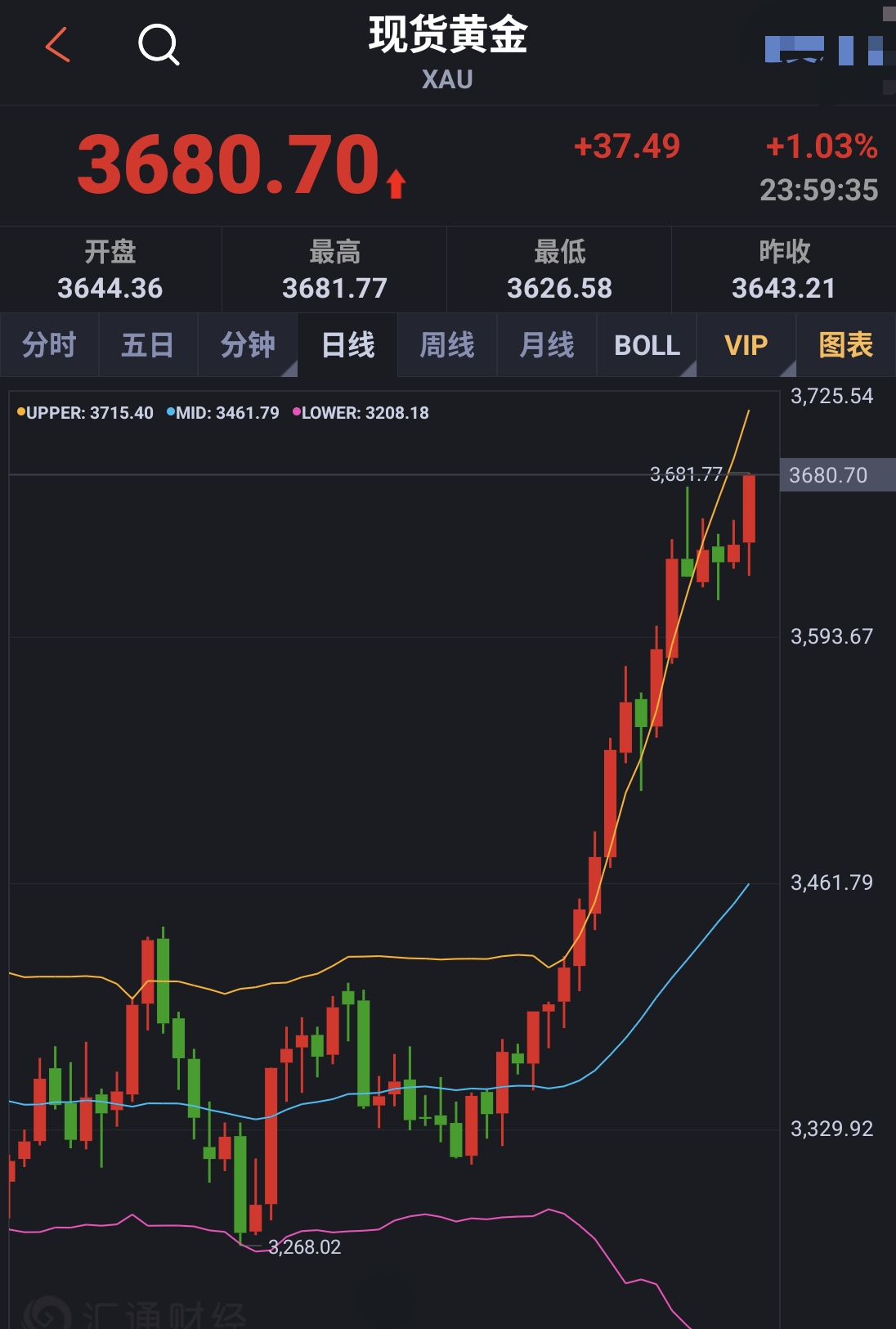Open the search magnifier icon
The image size is (896, 1329).
point(159,44)
